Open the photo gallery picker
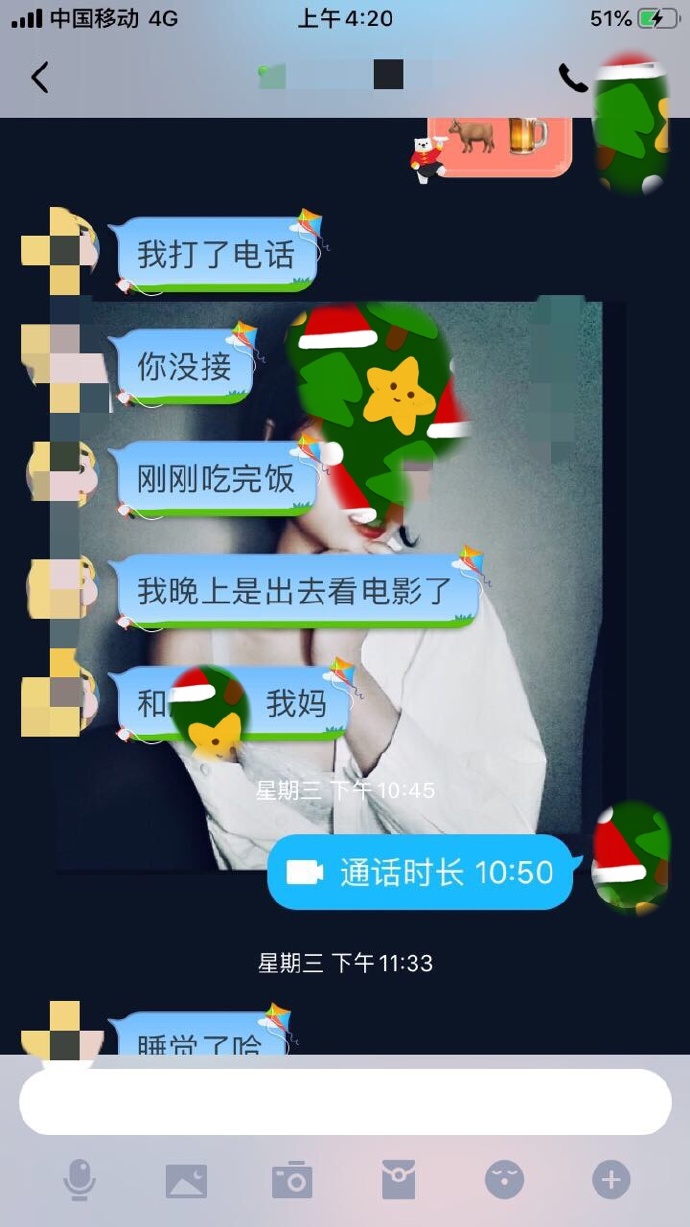 (186, 1180)
